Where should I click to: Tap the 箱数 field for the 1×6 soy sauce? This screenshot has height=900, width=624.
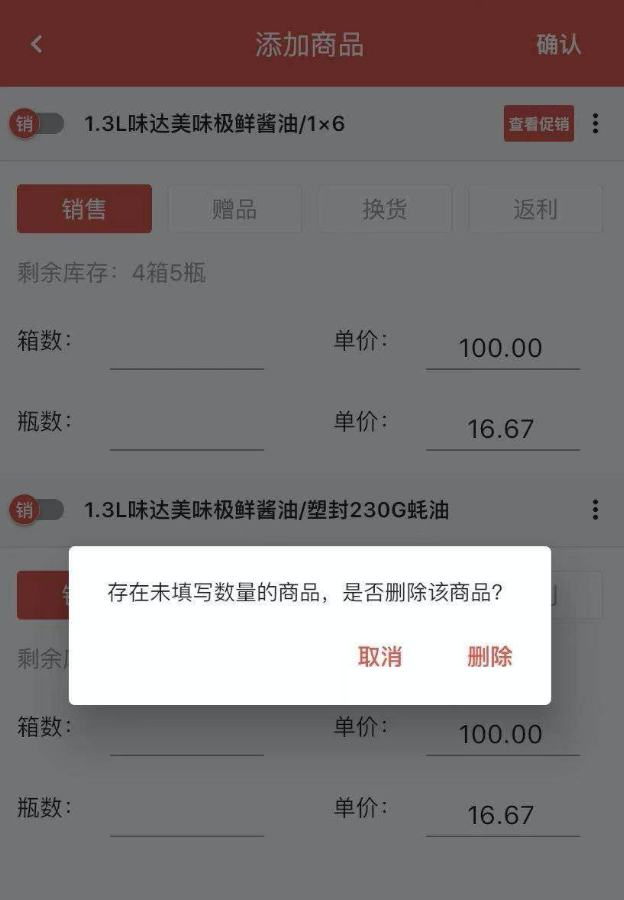point(187,348)
